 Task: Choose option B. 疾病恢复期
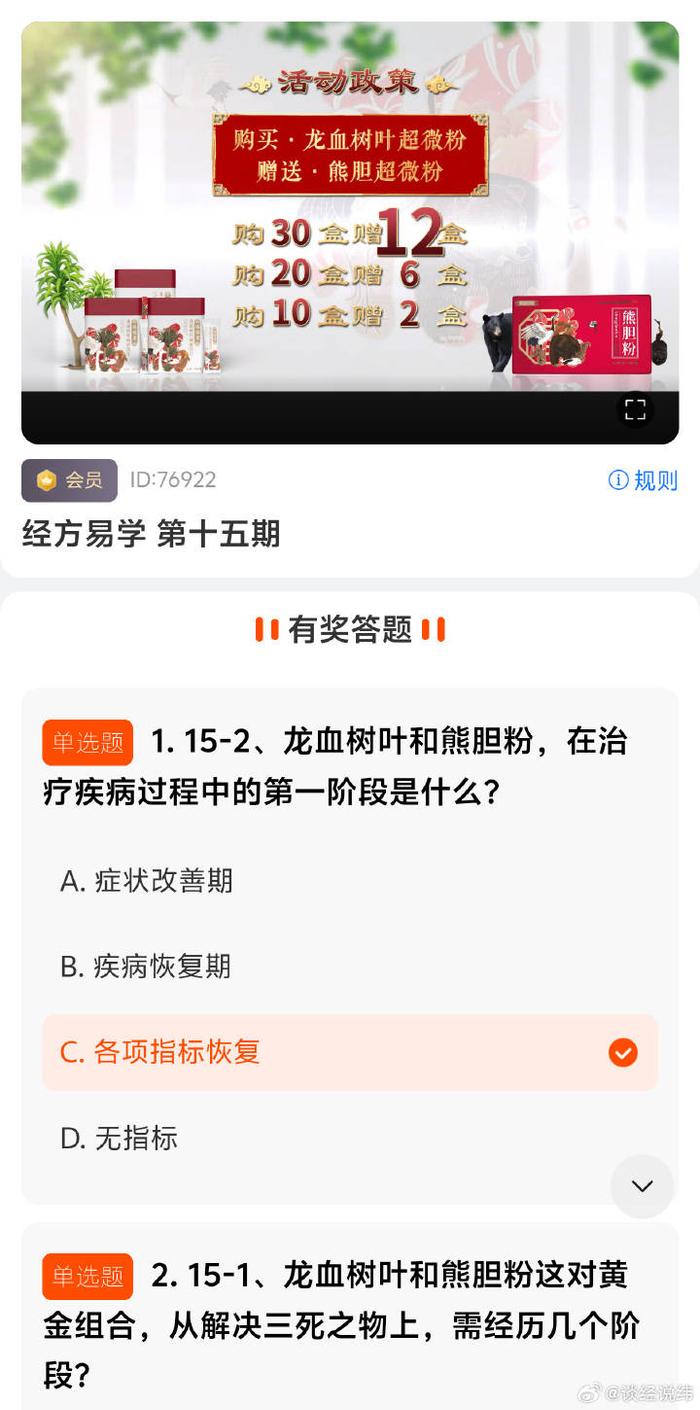(146, 967)
